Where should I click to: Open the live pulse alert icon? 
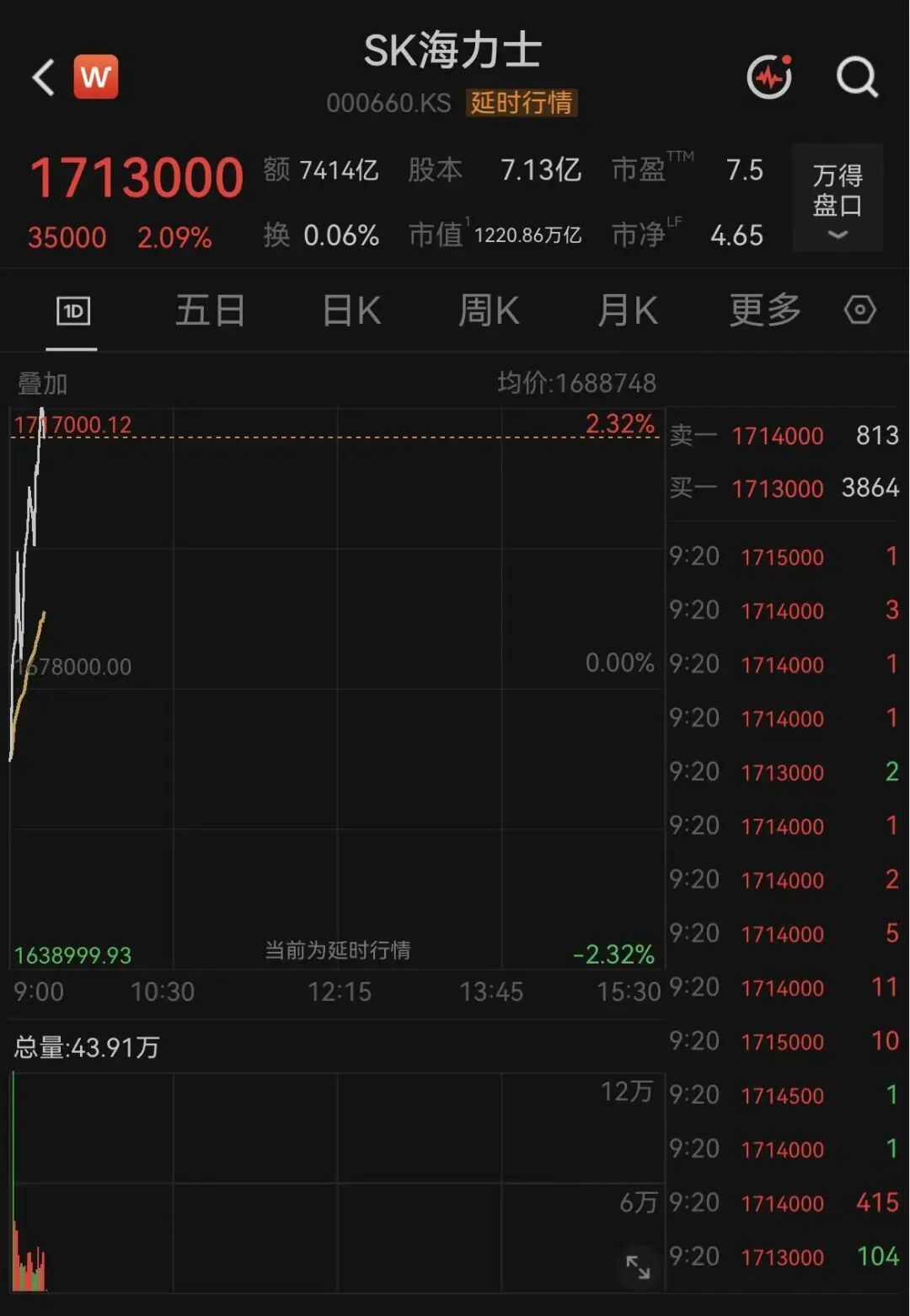pos(770,78)
